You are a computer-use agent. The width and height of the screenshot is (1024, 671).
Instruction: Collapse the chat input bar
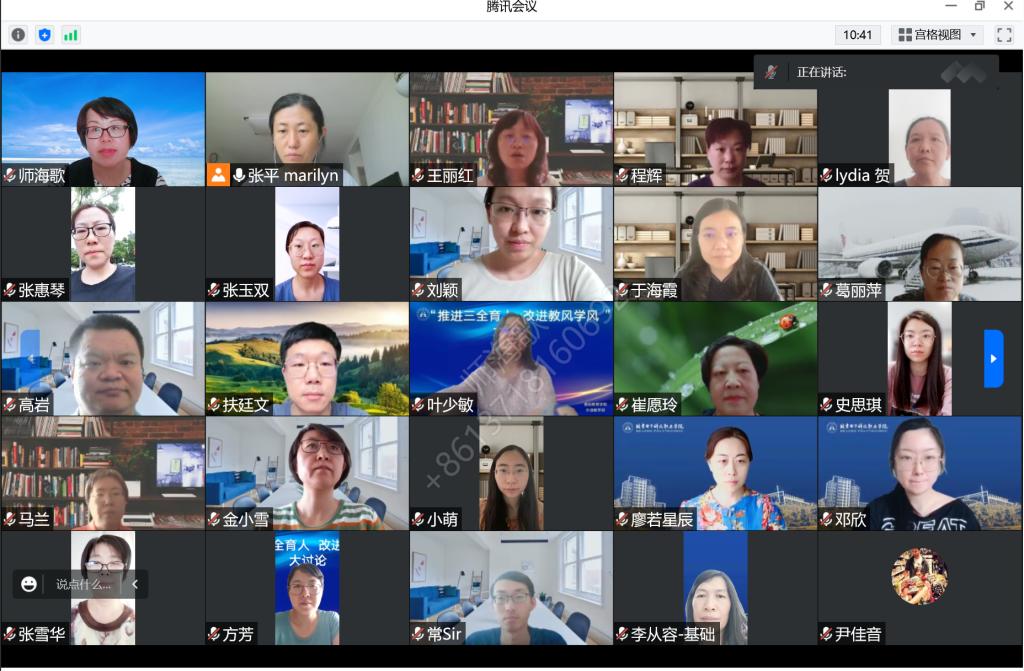pos(135,584)
